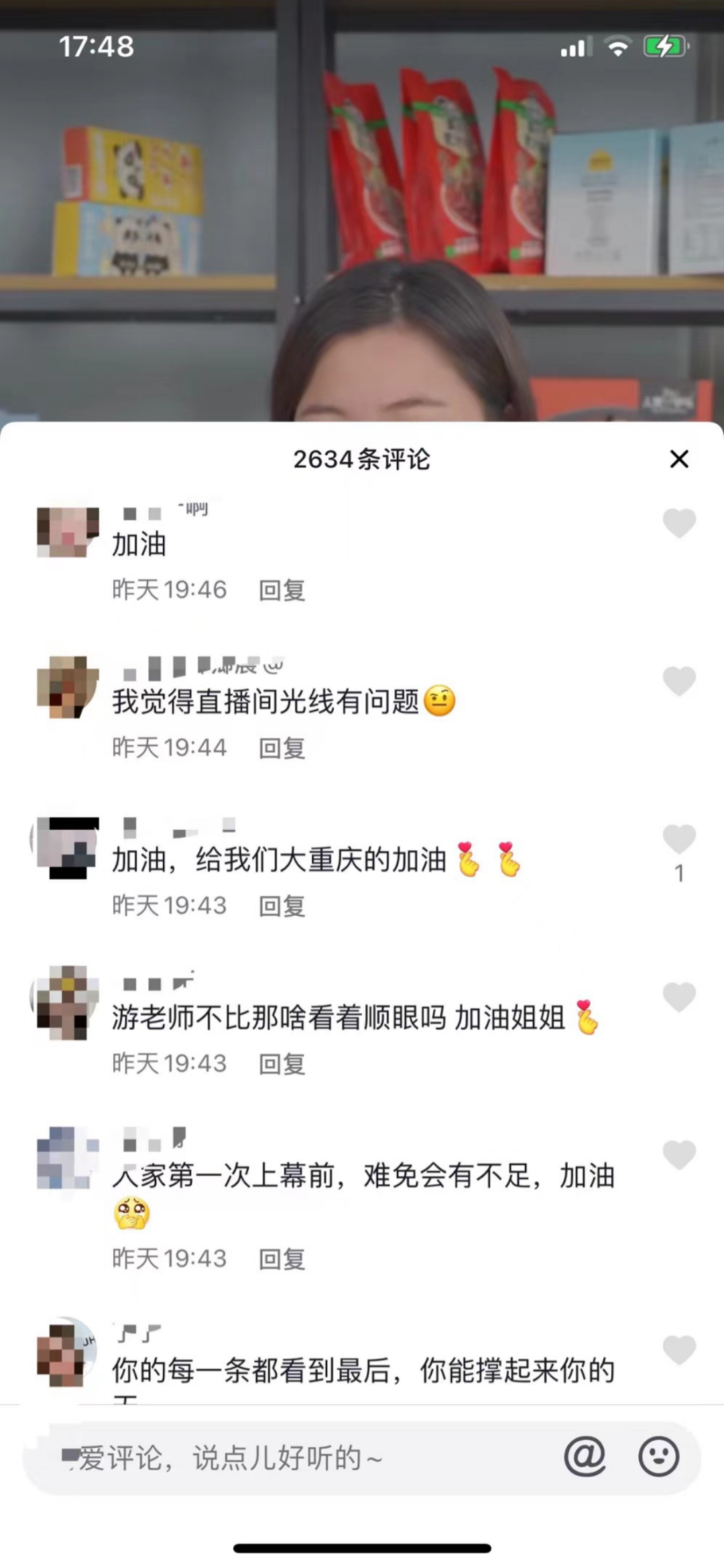This screenshot has height=1568, width=724.
Task: Open avatar of user who said 我觉得直播间光线有问题
Action: [68, 687]
